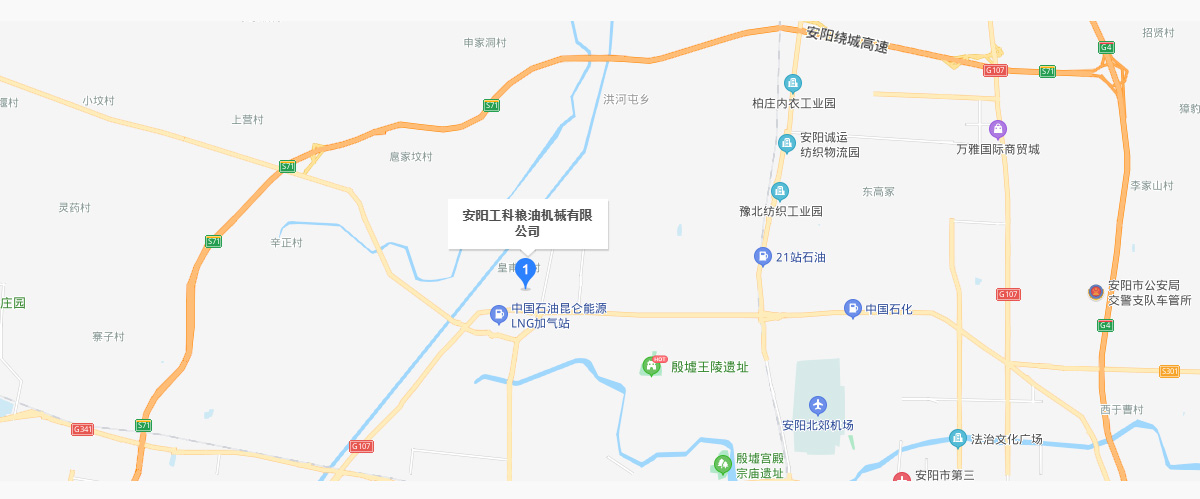Select the 万雅国际商贸城 shopping marker
The image size is (1200, 499).
997,129
